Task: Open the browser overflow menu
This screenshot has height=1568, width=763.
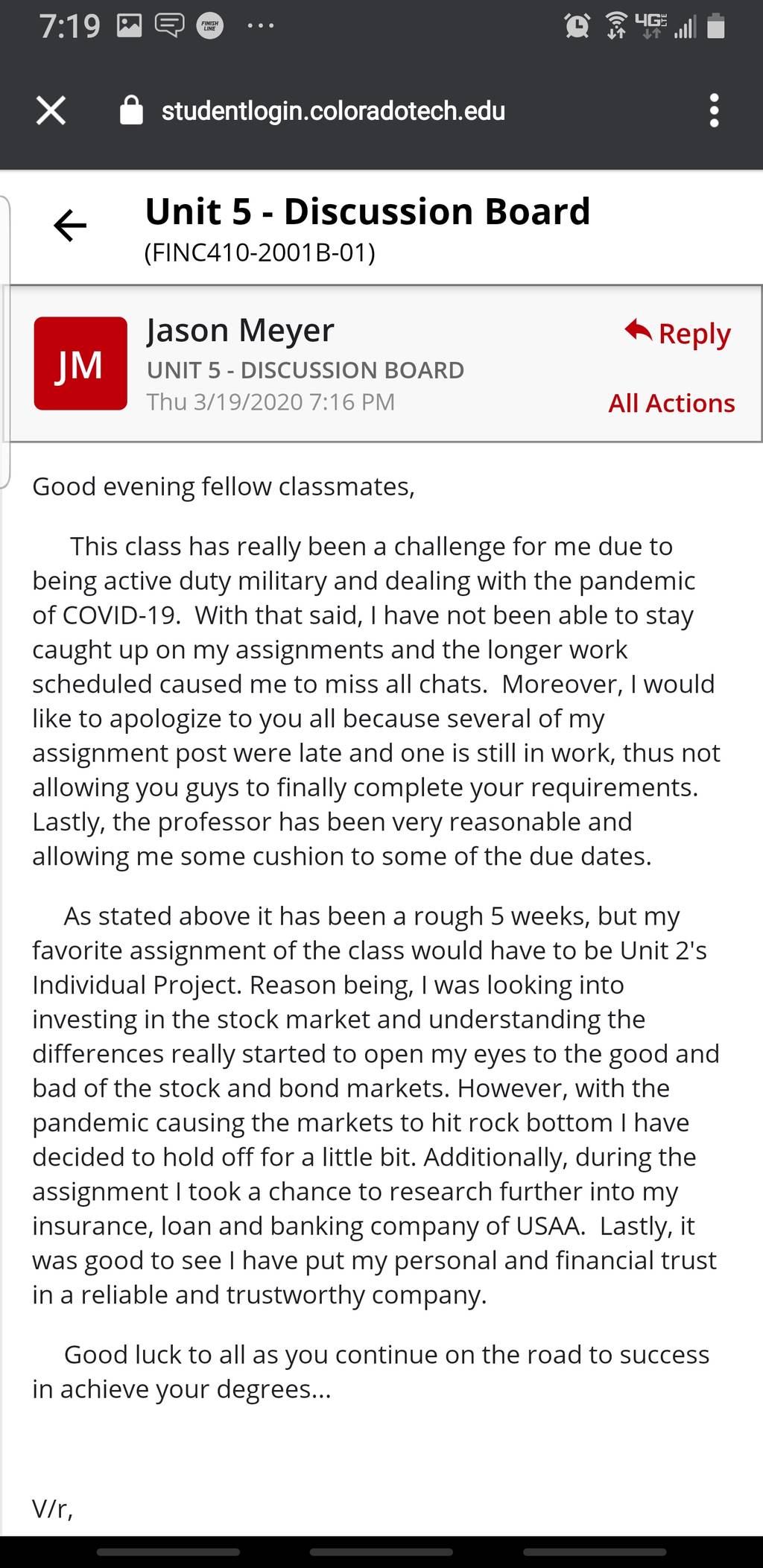Action: (714, 111)
